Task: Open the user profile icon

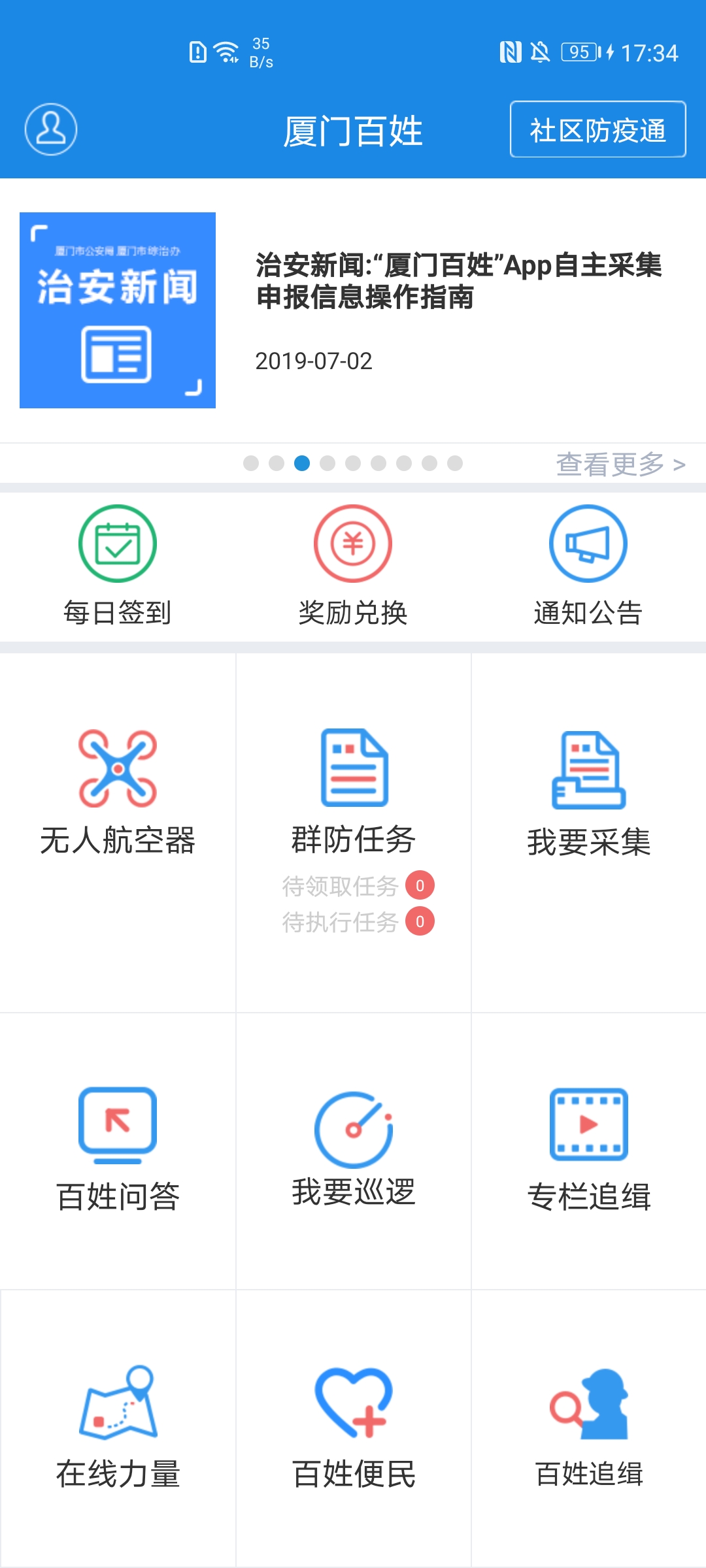Action: [51, 129]
